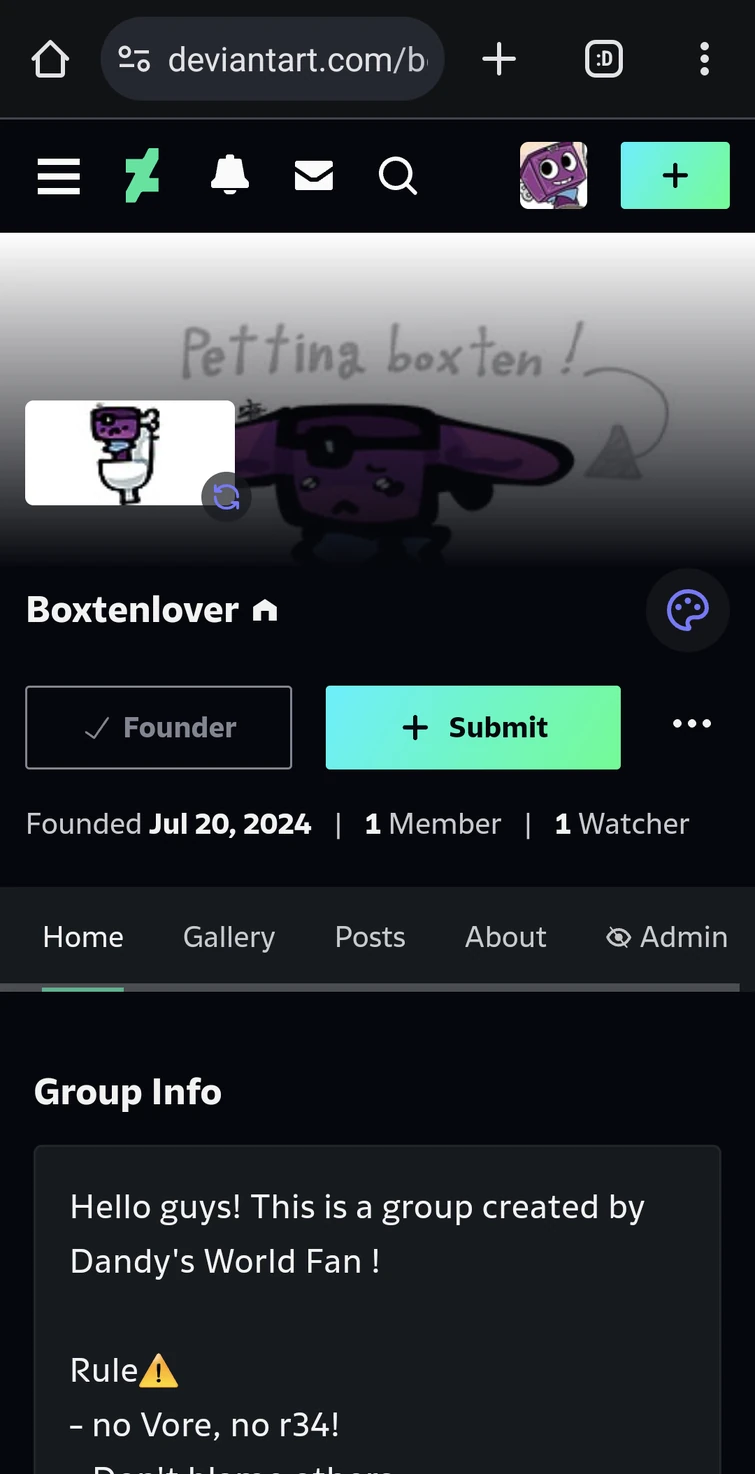Open the Posts section
The width and height of the screenshot is (755, 1474).
[x=370, y=937]
